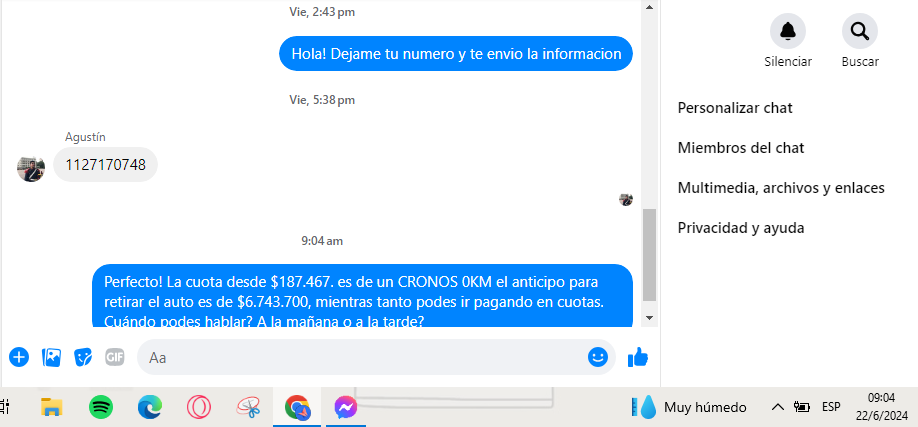Open more actions with the plus icon
The height and width of the screenshot is (427, 918).
coord(18,357)
